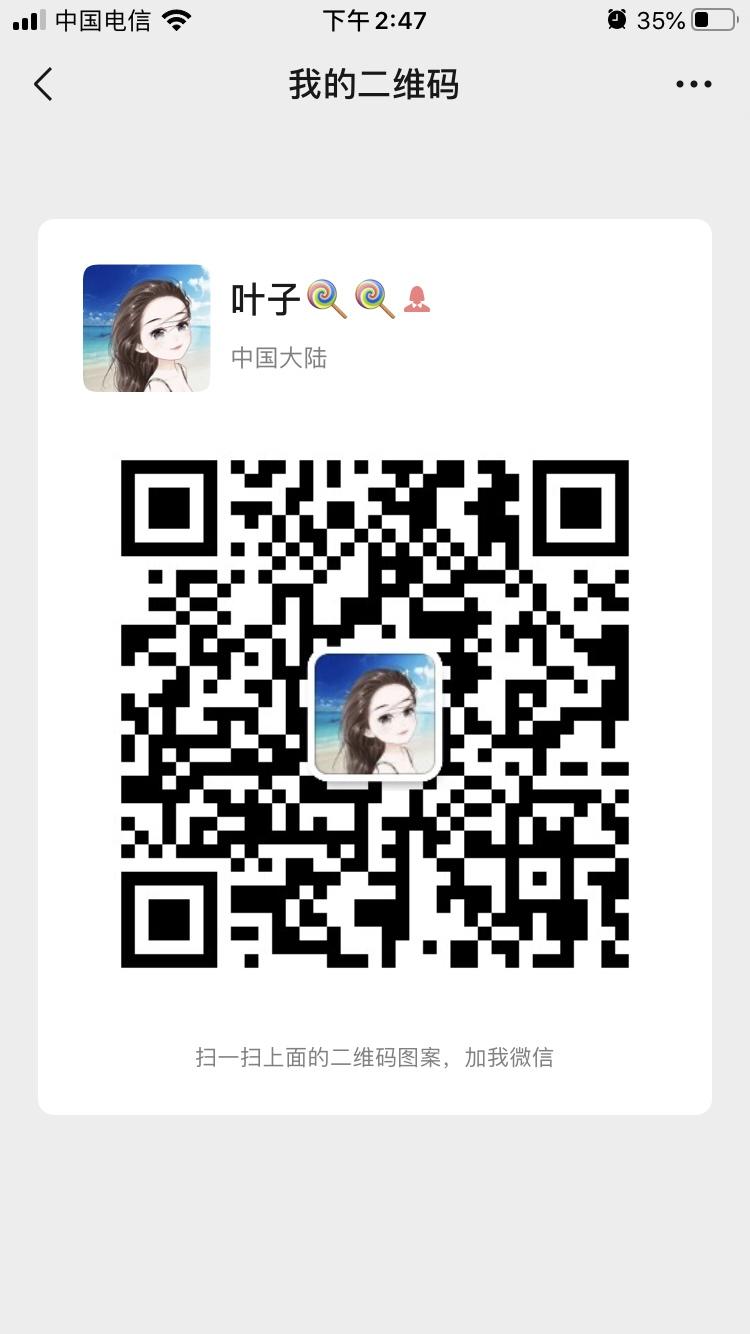Open more options via the three-dot icon
The width and height of the screenshot is (750, 1334).
[692, 84]
